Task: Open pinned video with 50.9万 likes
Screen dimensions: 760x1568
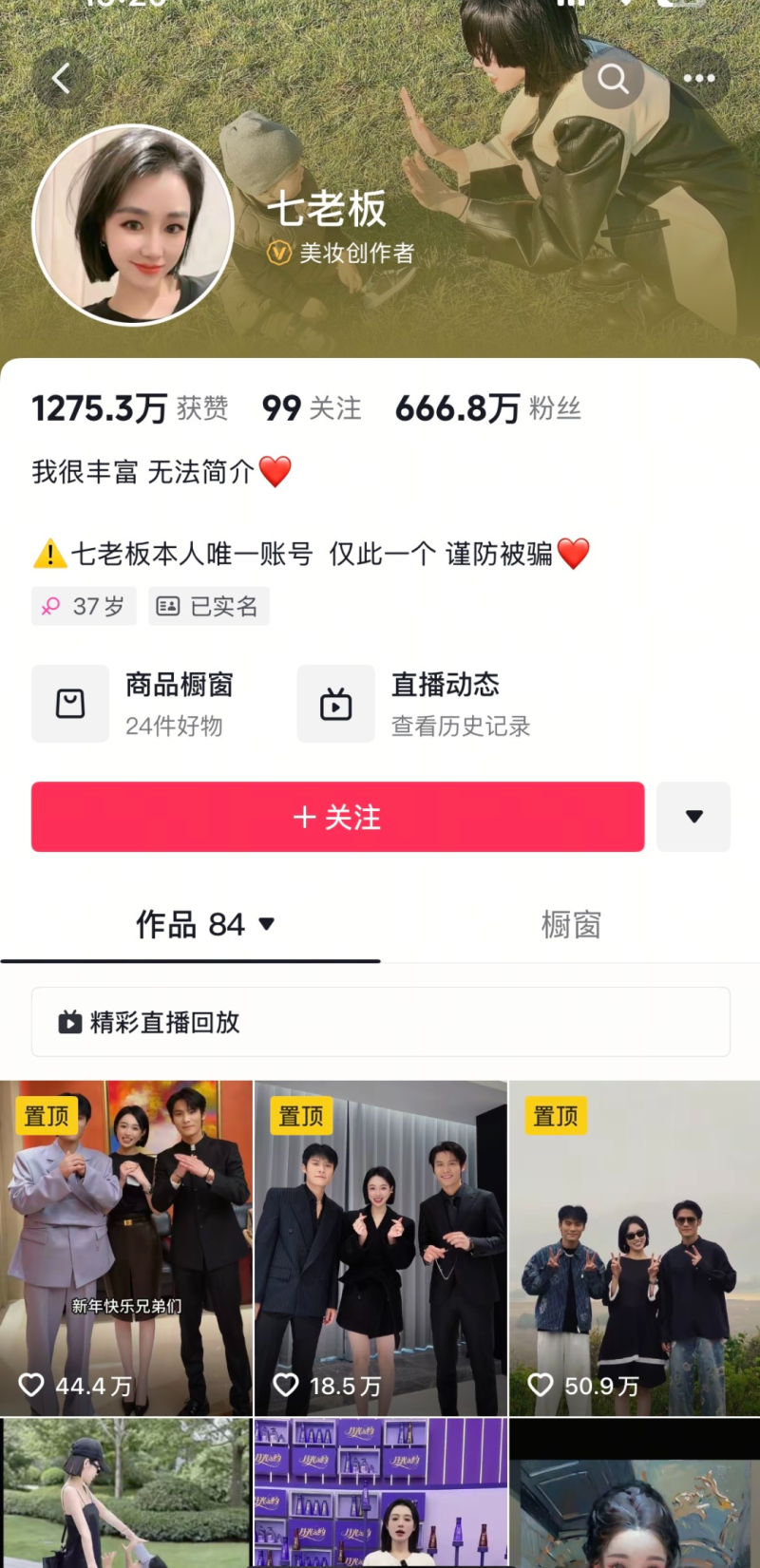Action: pyautogui.click(x=634, y=1248)
